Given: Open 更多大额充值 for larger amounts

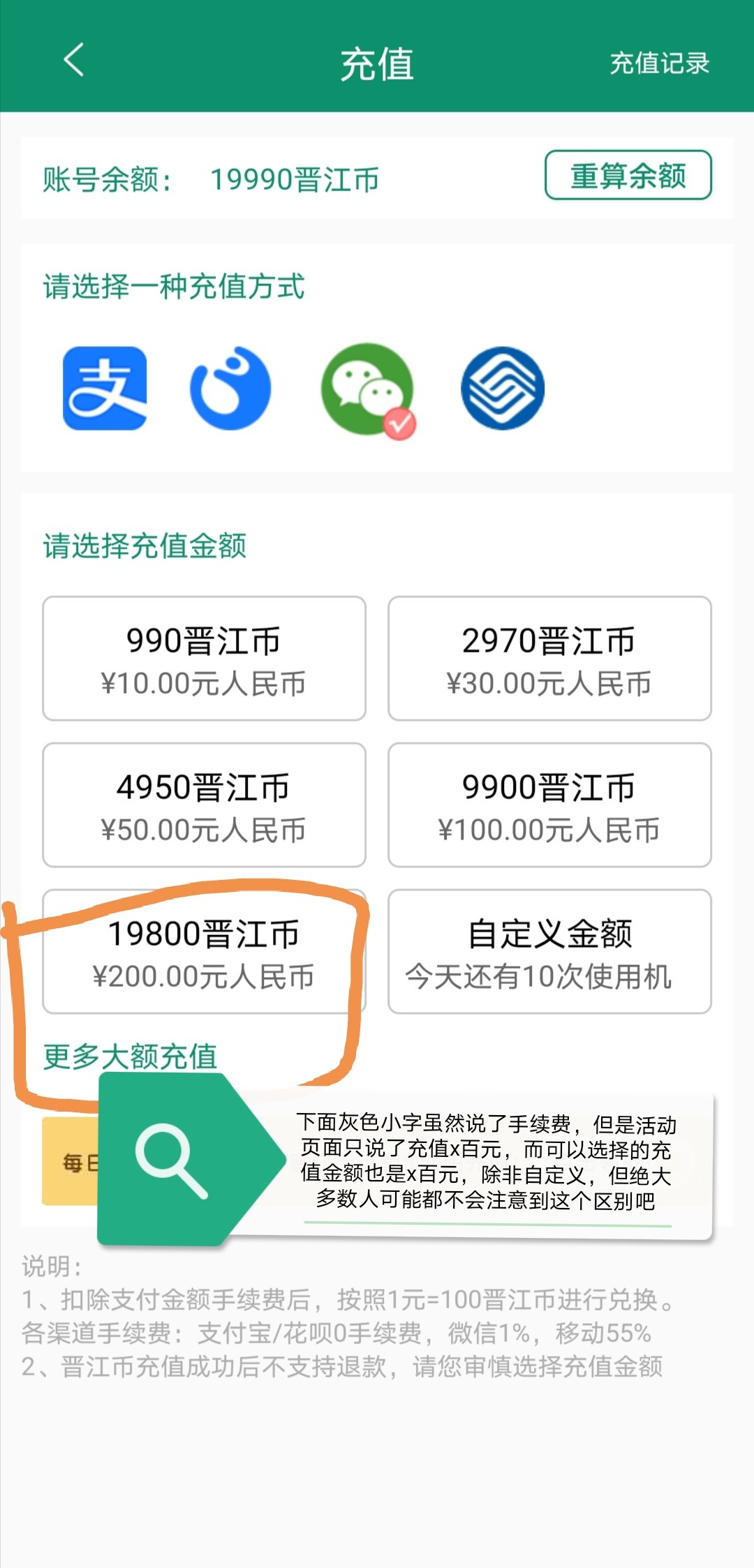Looking at the screenshot, I should pyautogui.click(x=130, y=1056).
